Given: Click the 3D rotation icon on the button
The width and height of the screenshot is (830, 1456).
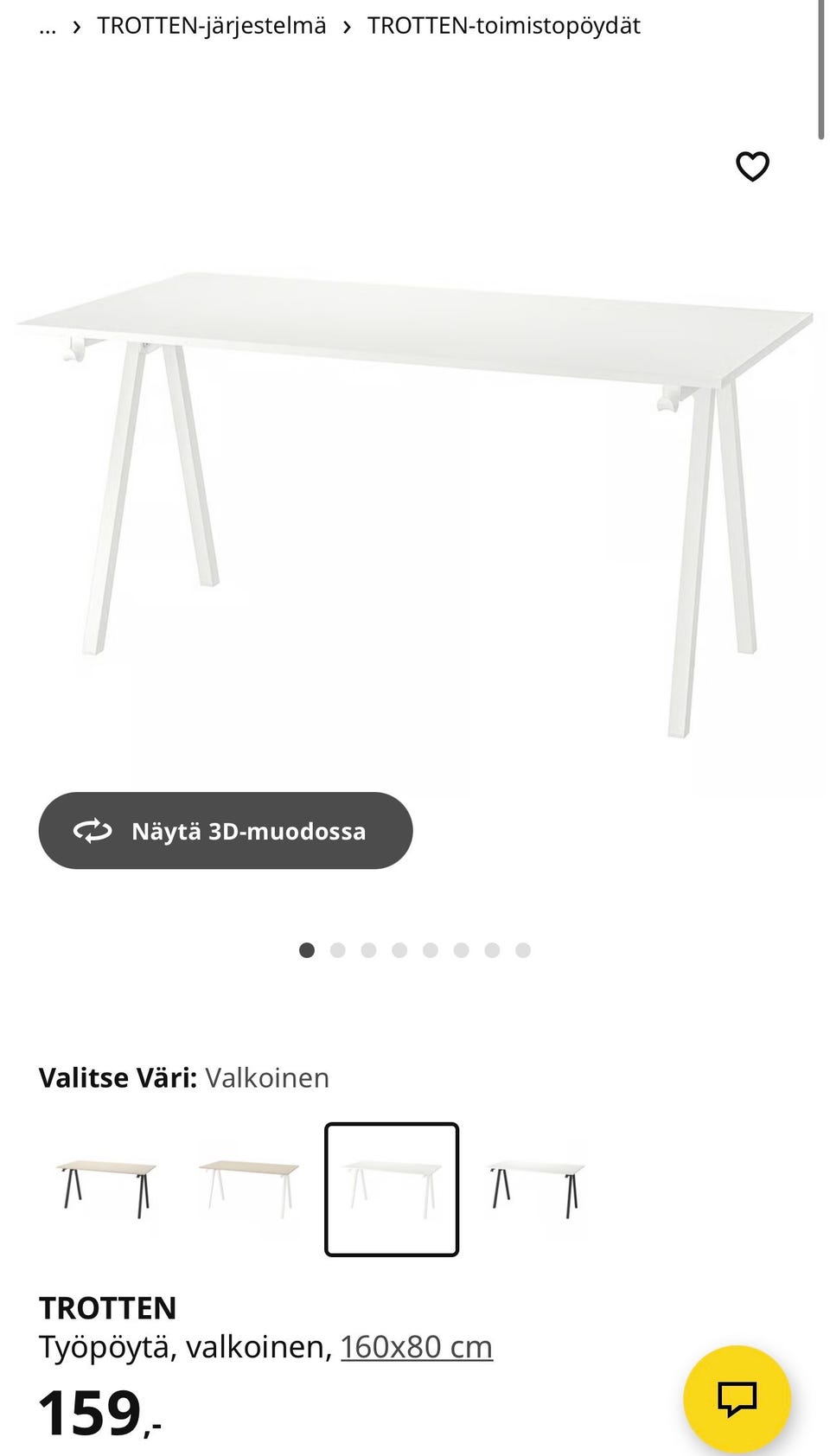Looking at the screenshot, I should (92, 830).
